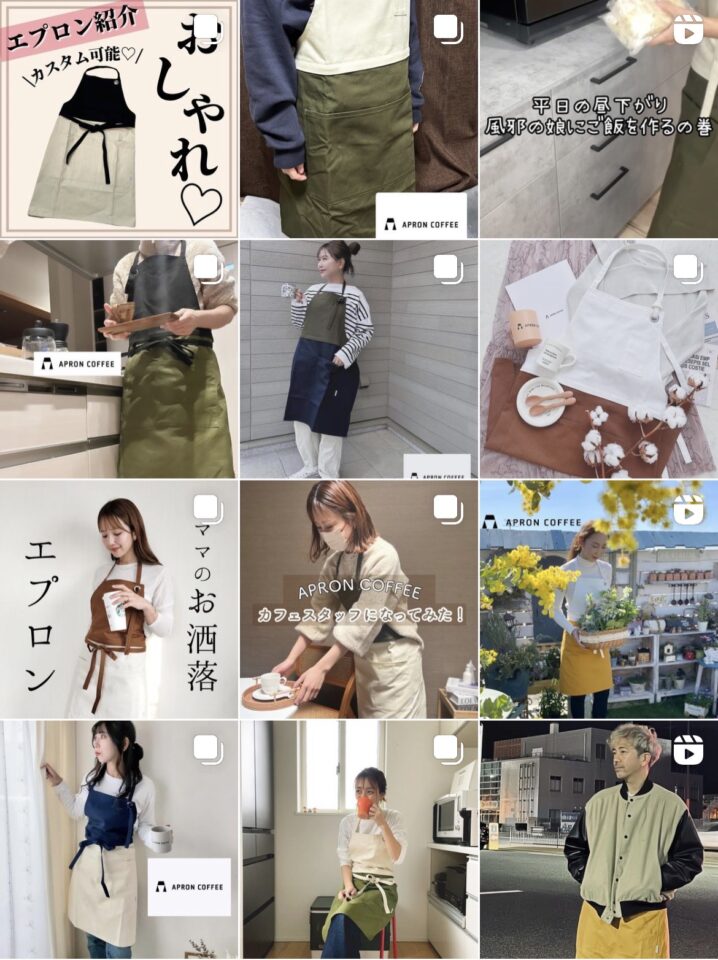
Task: Open the close-up olive apron with navy sleeve post
Action: [358, 119]
